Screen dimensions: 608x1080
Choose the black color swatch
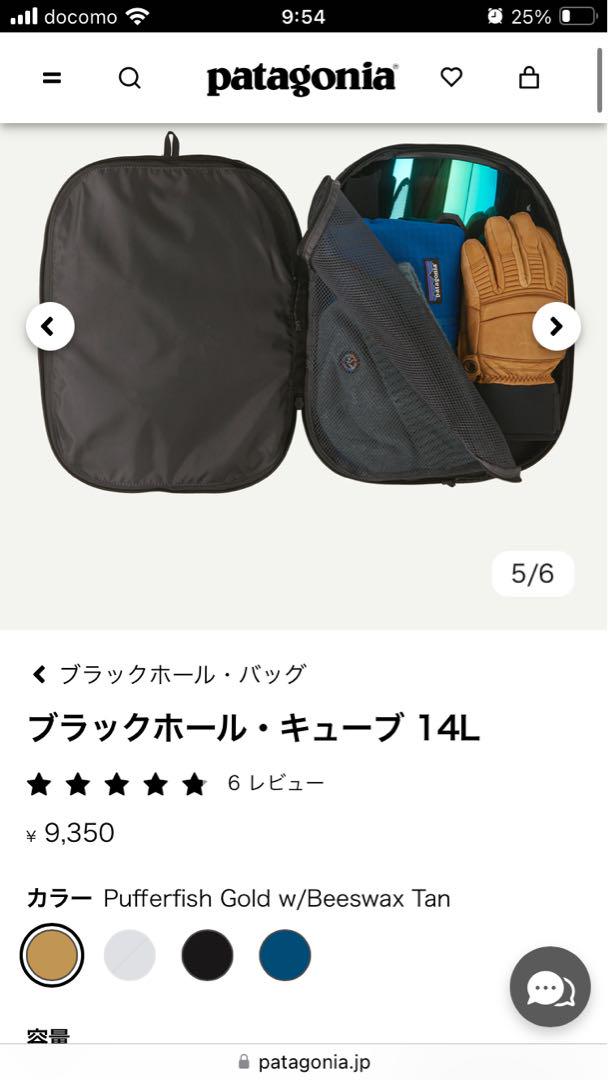pyautogui.click(x=207, y=955)
